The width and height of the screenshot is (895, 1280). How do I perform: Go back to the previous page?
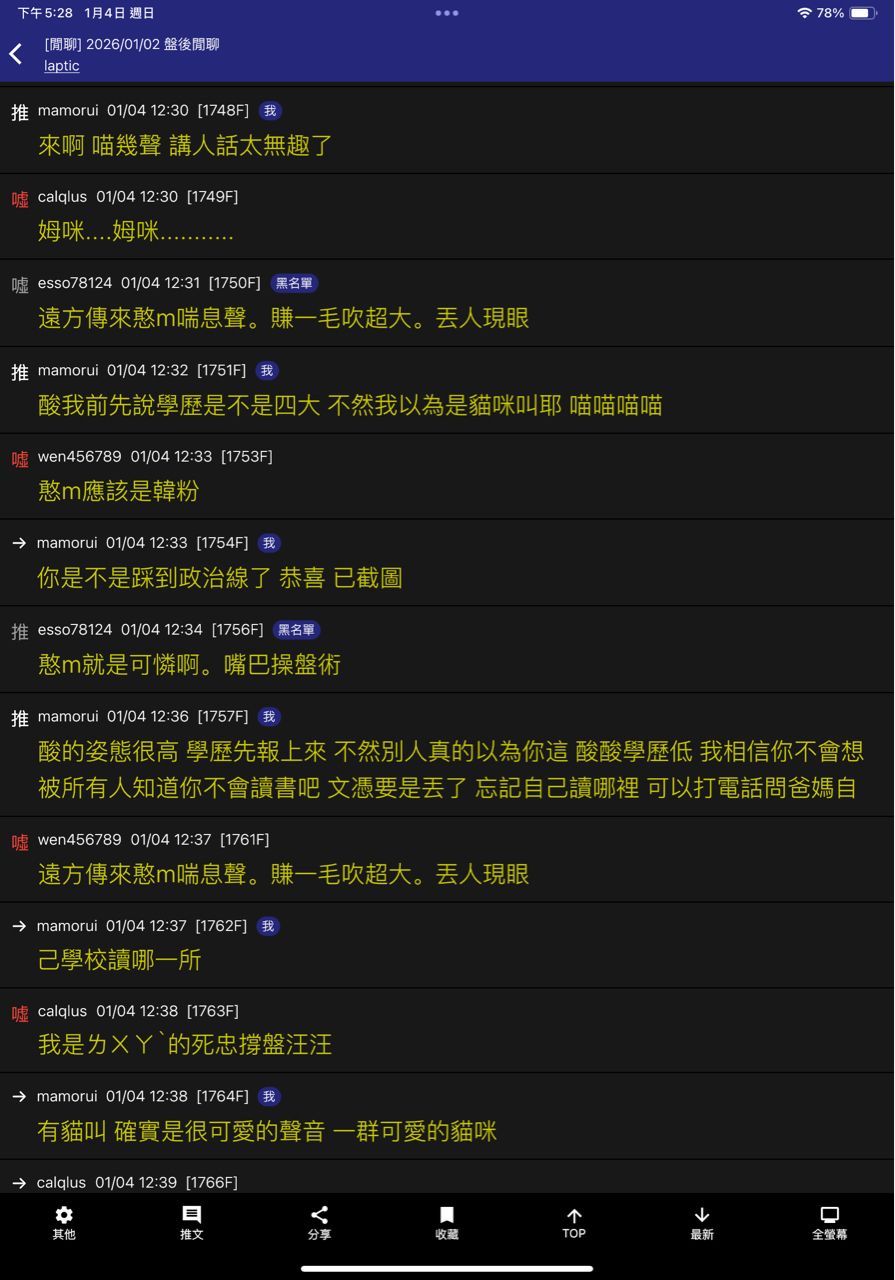coord(16,54)
